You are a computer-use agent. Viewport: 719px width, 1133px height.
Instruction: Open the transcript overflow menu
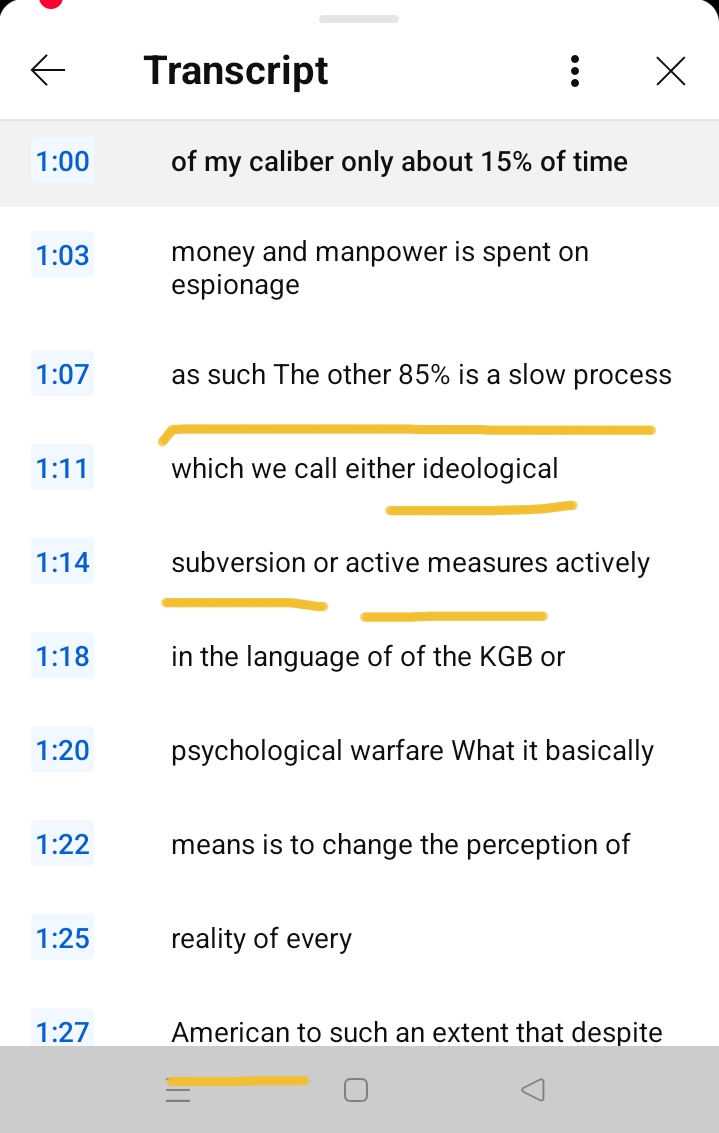click(574, 71)
